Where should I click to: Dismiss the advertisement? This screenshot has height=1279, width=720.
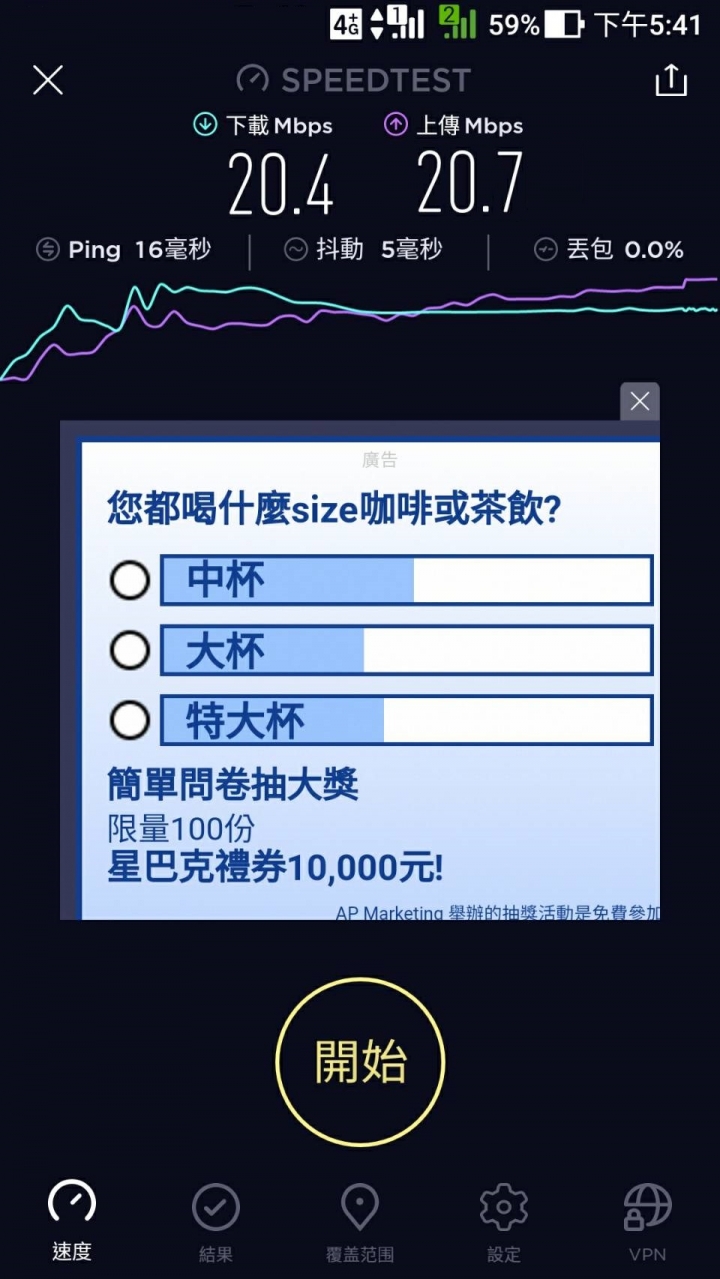[x=639, y=402]
